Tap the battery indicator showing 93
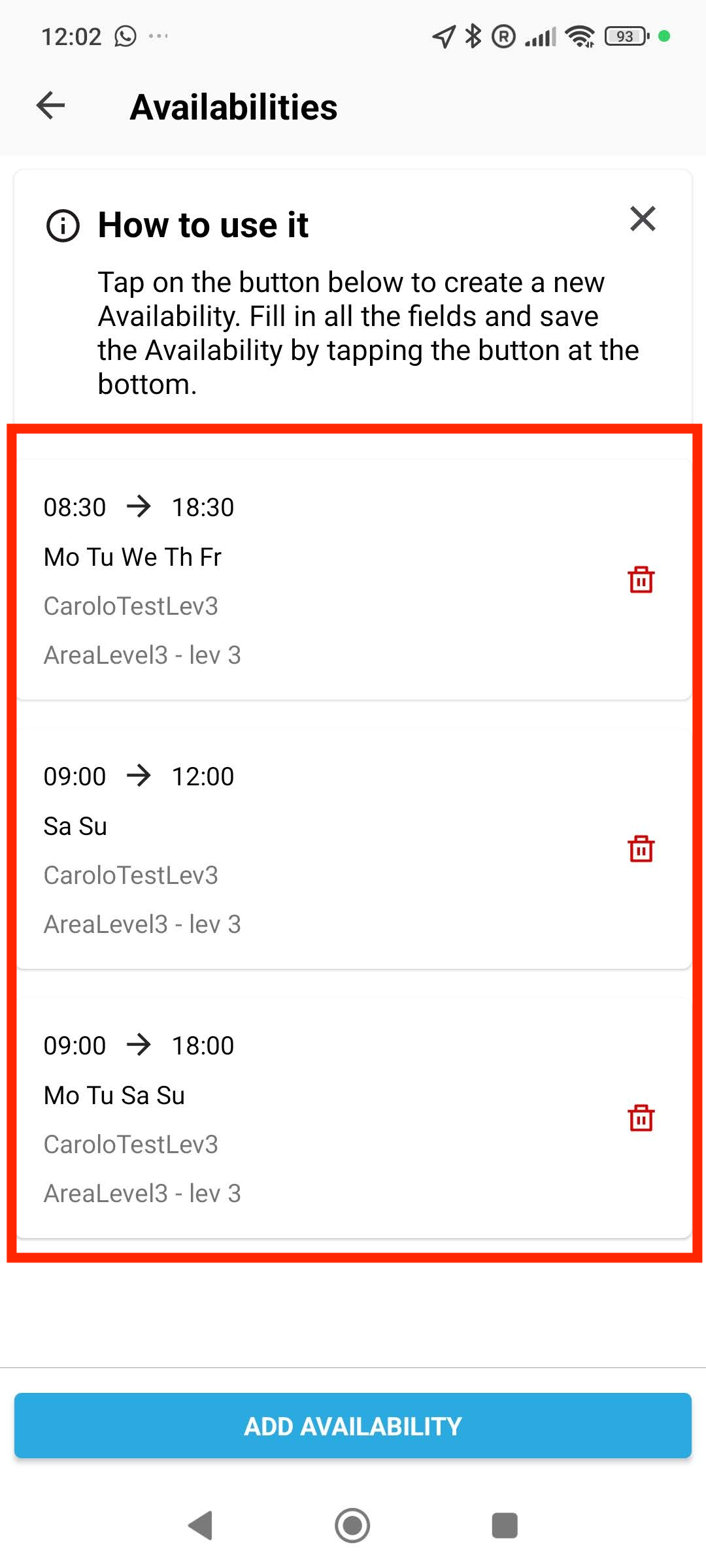Screen dimensions: 706x1568 (x=624, y=37)
